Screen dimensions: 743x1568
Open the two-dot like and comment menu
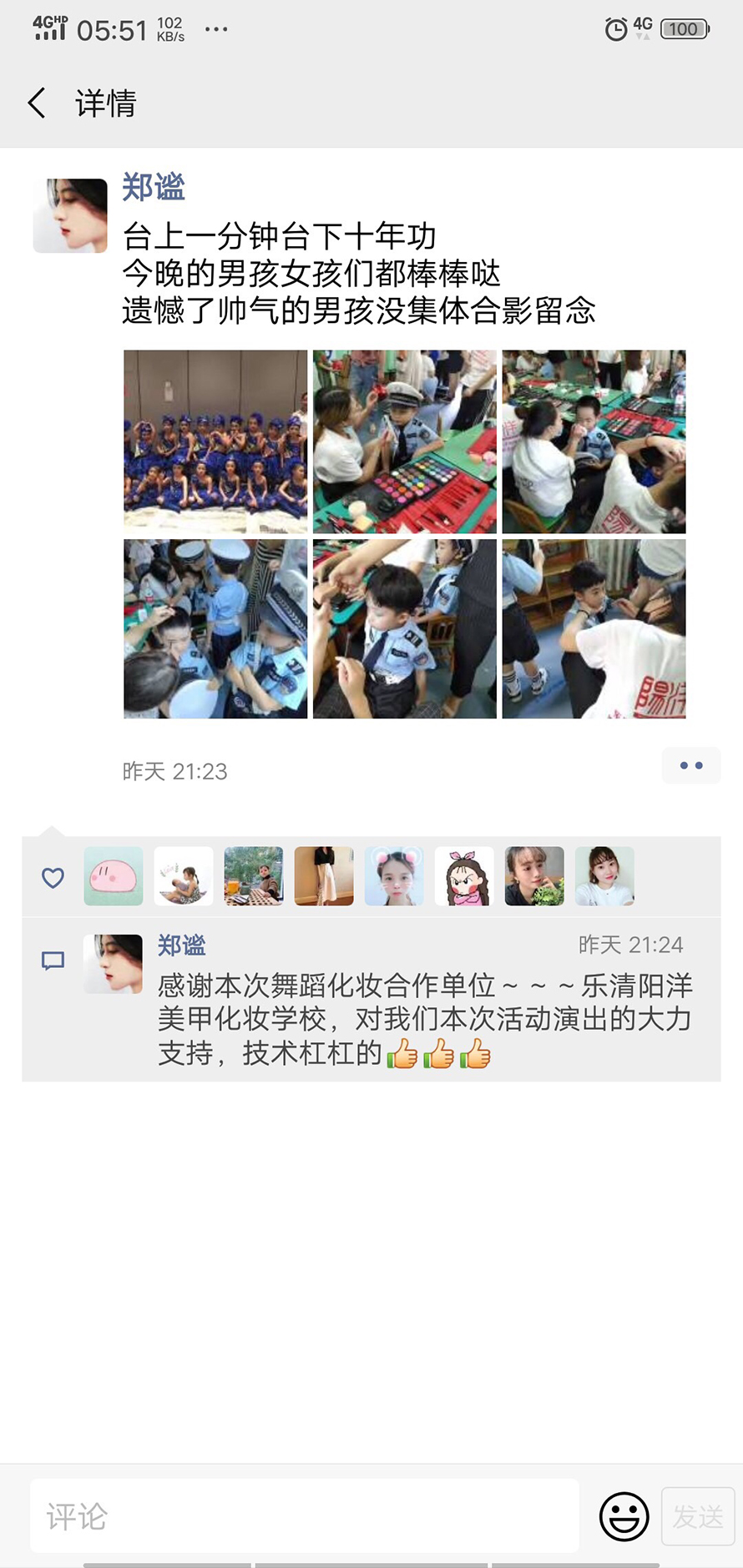(690, 765)
